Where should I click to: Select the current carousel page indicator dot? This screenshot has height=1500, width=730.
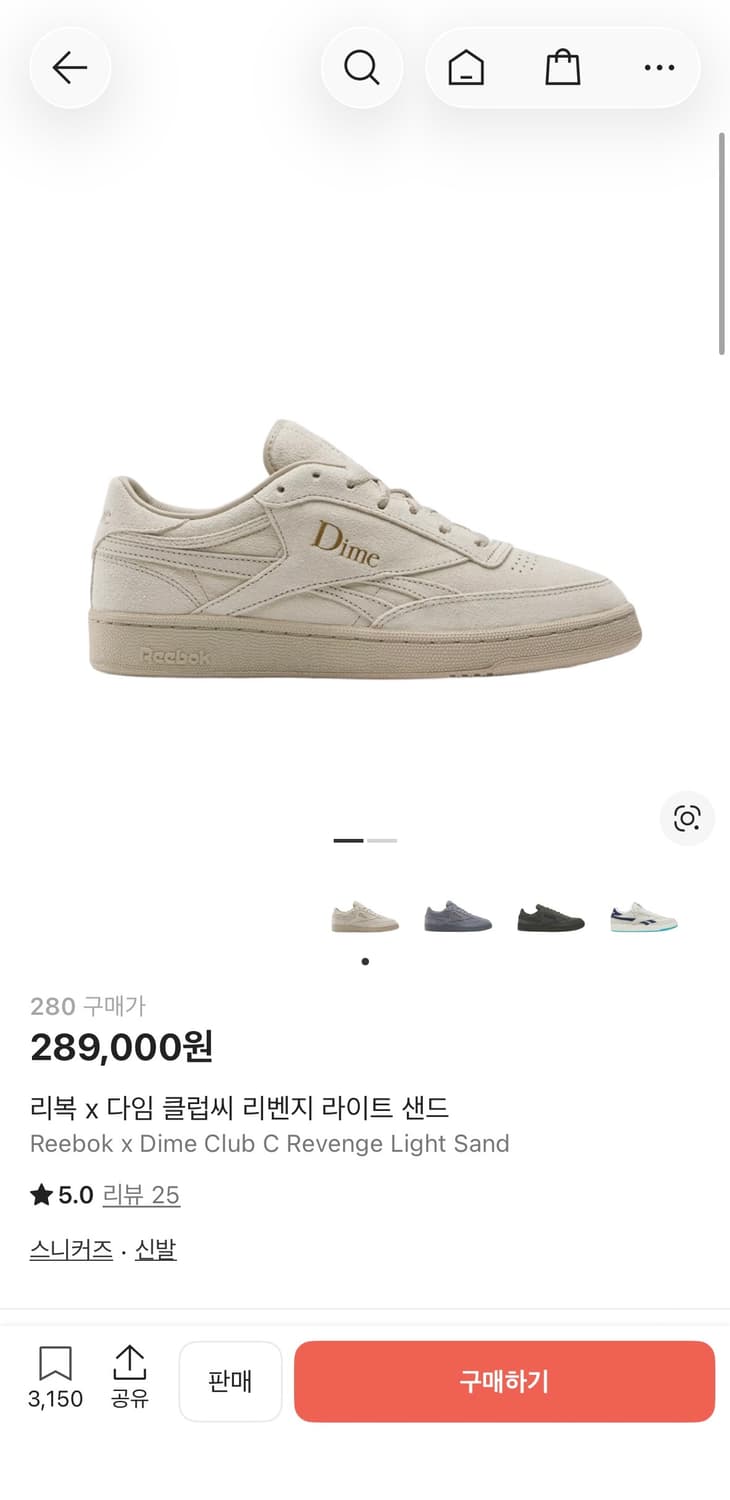coord(365,961)
